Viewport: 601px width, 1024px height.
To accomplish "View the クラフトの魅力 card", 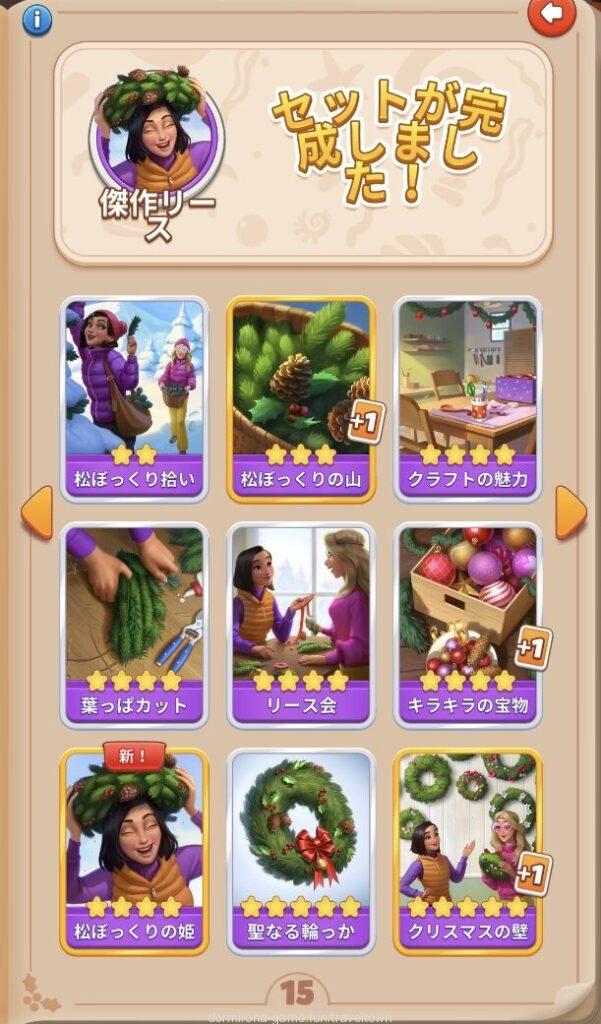I will (x=467, y=398).
